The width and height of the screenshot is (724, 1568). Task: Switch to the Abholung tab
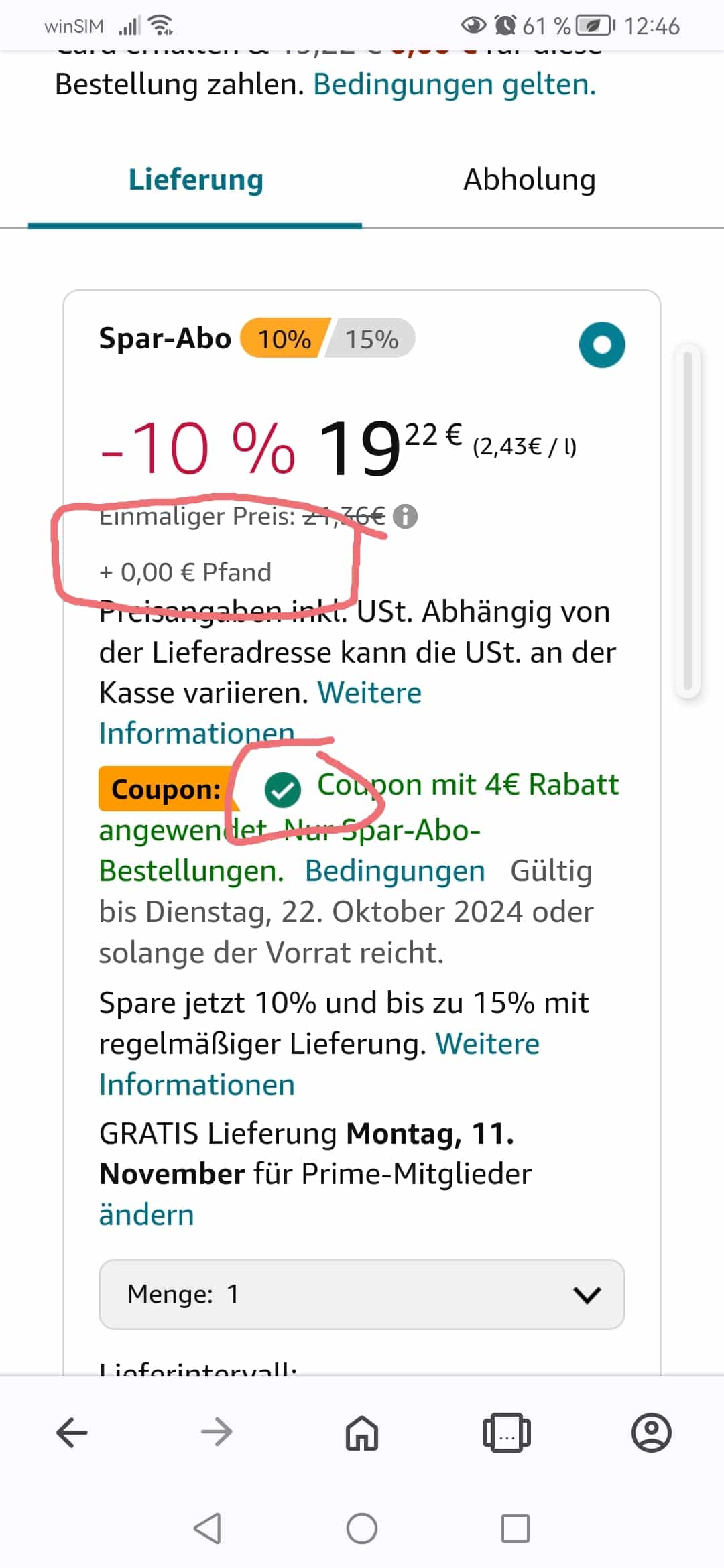point(529,180)
